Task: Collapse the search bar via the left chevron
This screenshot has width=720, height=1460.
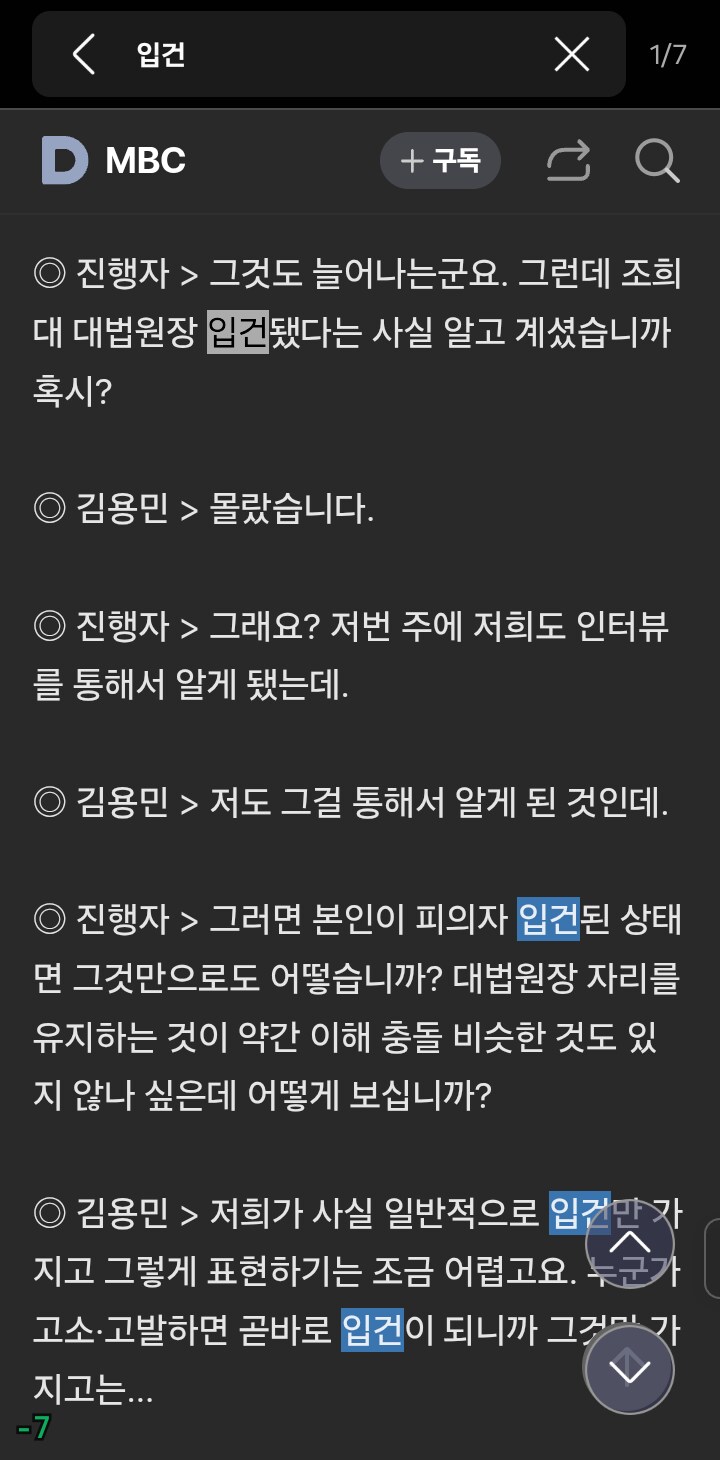Action: [84, 55]
